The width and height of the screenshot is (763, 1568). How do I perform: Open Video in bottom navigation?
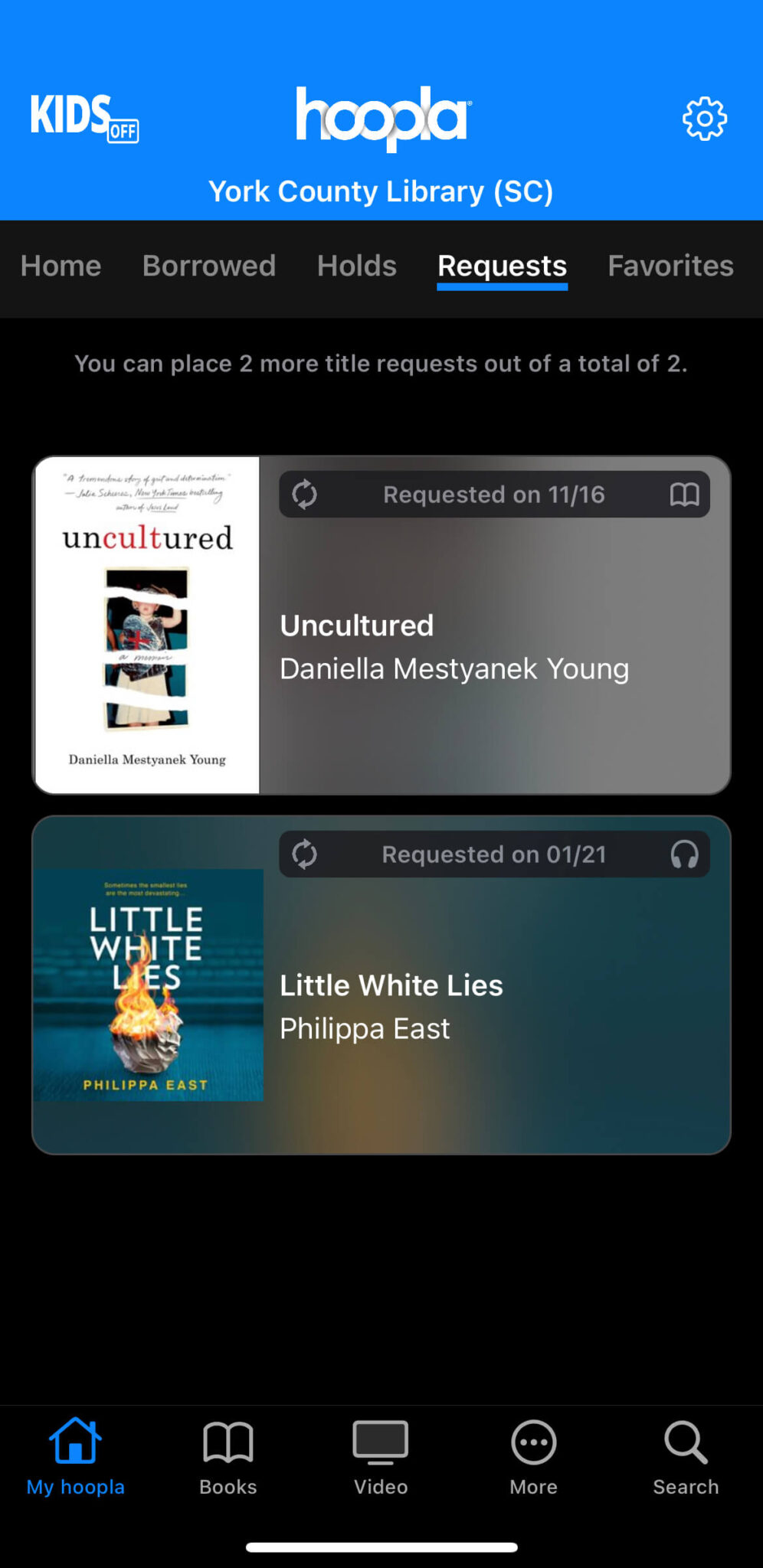(x=381, y=1458)
